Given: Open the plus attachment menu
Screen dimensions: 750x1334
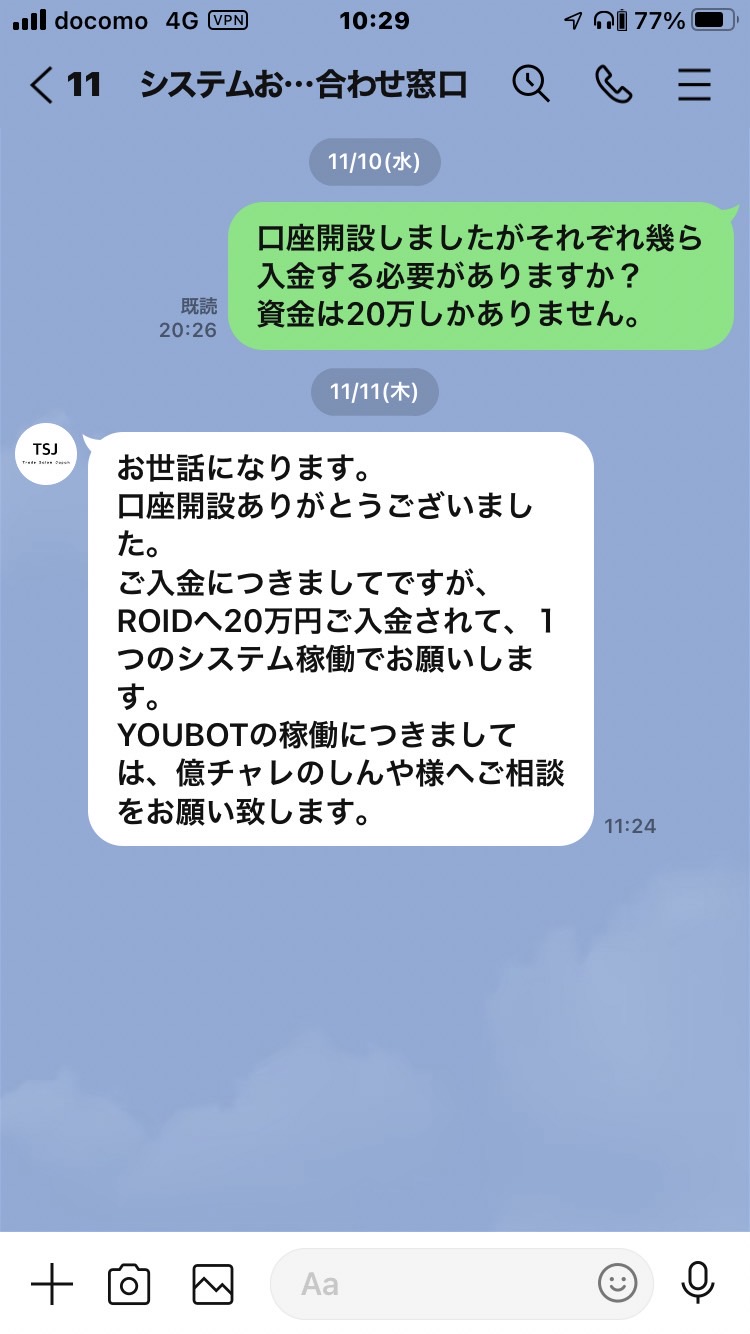Looking at the screenshot, I should pyautogui.click(x=52, y=1284).
